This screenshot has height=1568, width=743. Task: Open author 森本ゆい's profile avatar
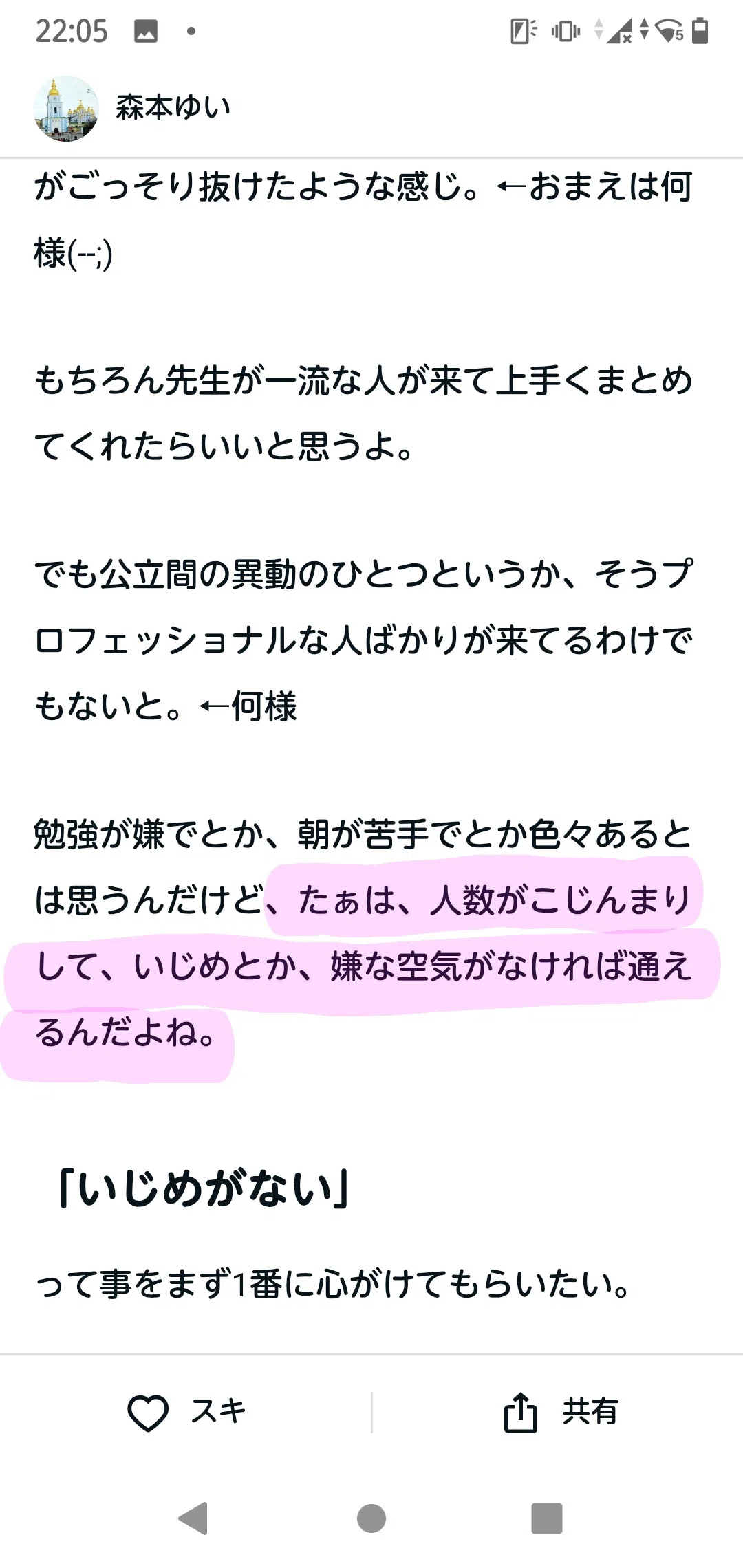[x=66, y=109]
